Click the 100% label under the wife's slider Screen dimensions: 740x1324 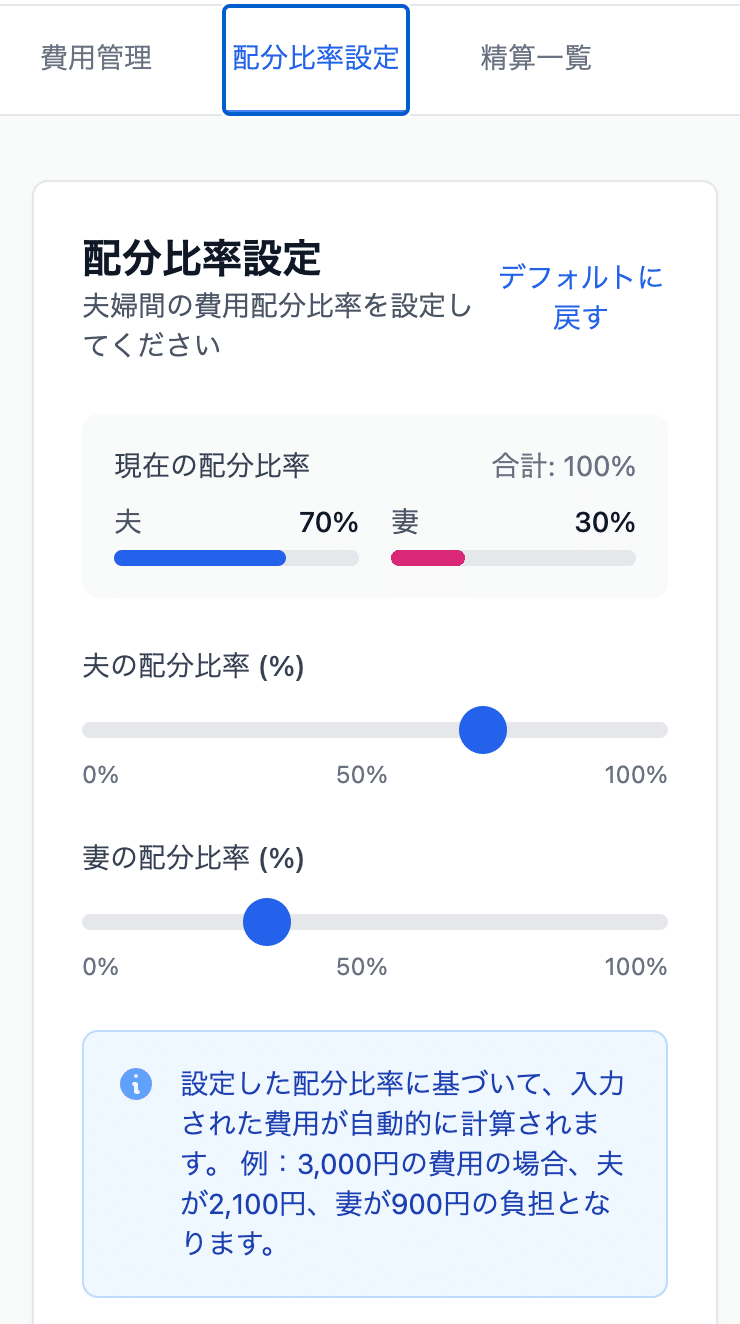click(x=635, y=967)
